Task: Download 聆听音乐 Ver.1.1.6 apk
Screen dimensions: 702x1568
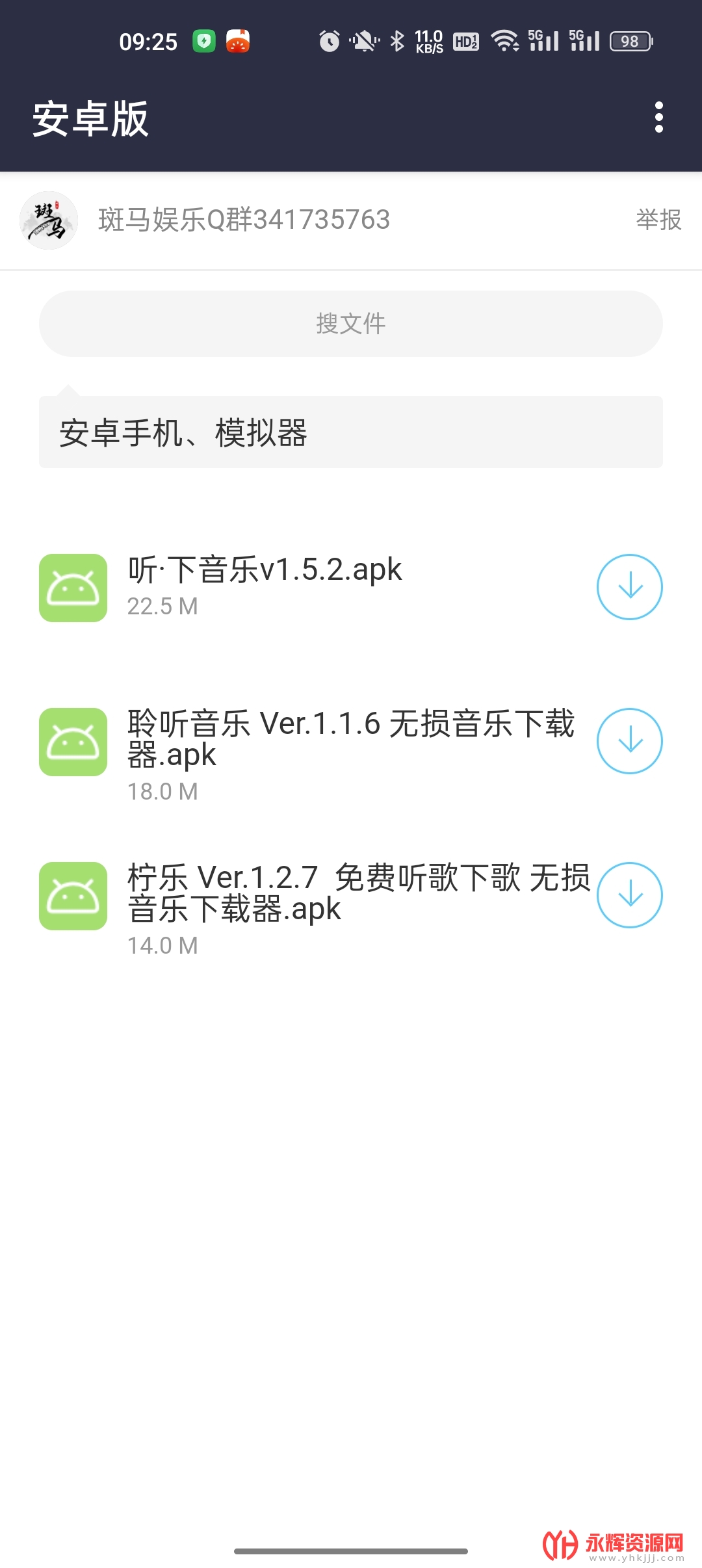Action: coord(629,741)
